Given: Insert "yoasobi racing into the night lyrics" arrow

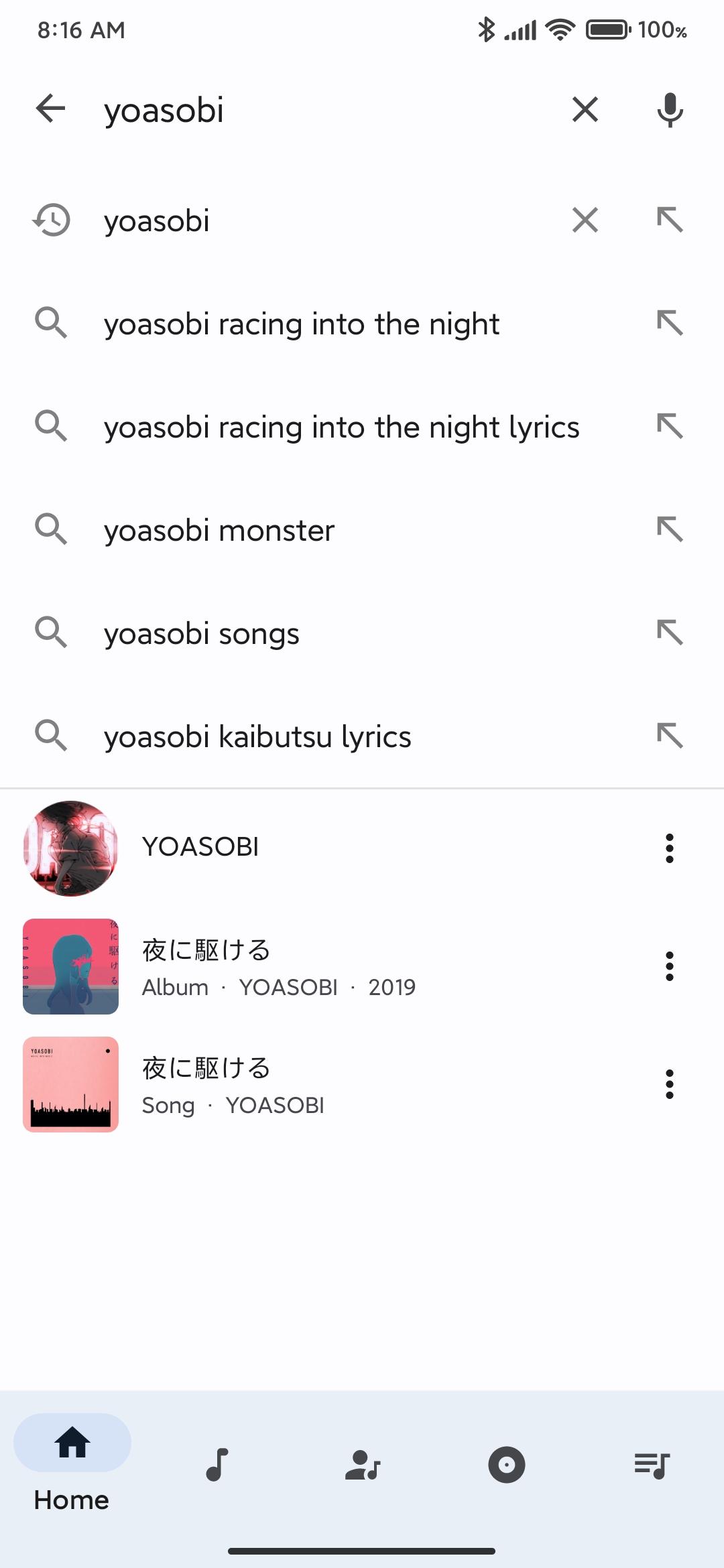Looking at the screenshot, I should pyautogui.click(x=669, y=427).
